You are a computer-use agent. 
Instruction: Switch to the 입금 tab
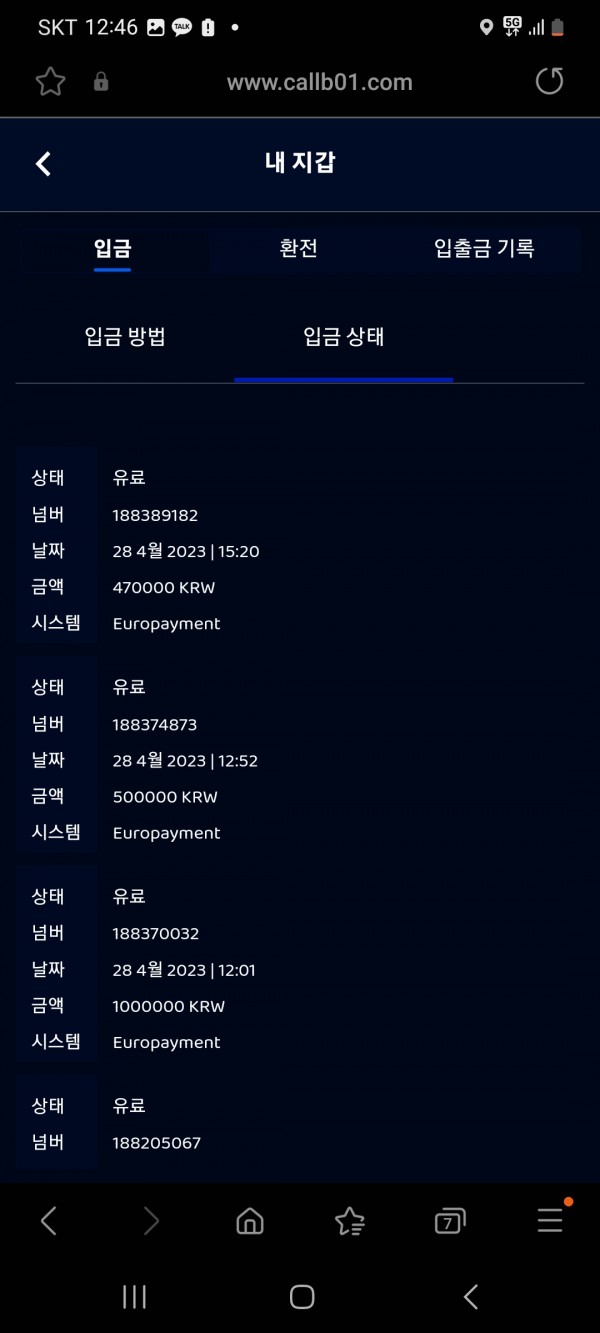click(112, 249)
